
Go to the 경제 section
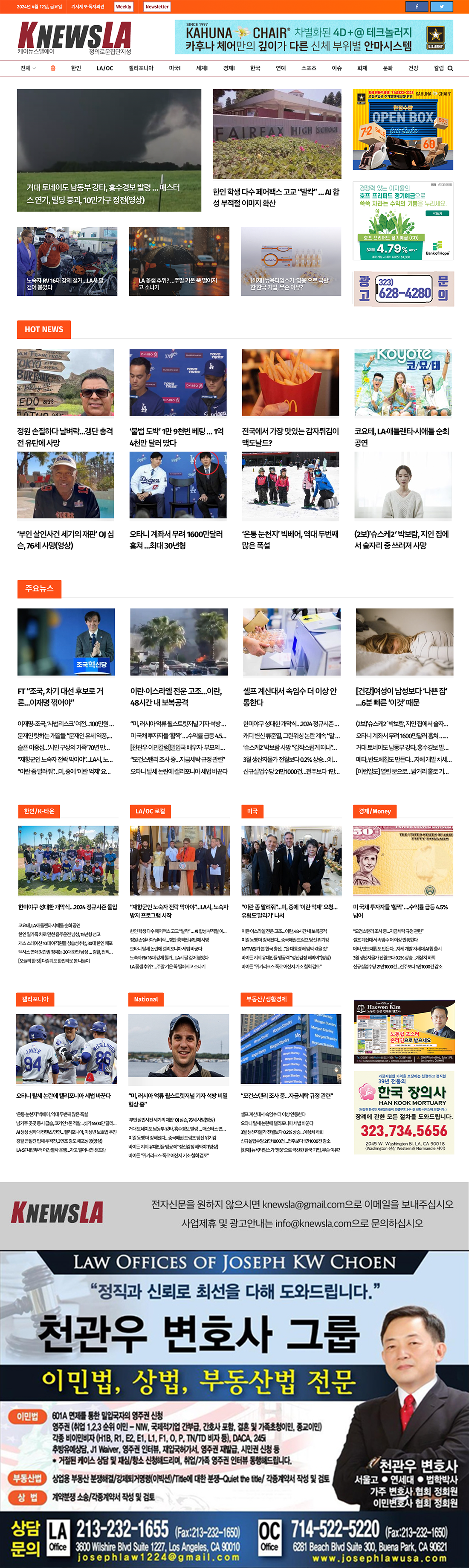coord(229,68)
